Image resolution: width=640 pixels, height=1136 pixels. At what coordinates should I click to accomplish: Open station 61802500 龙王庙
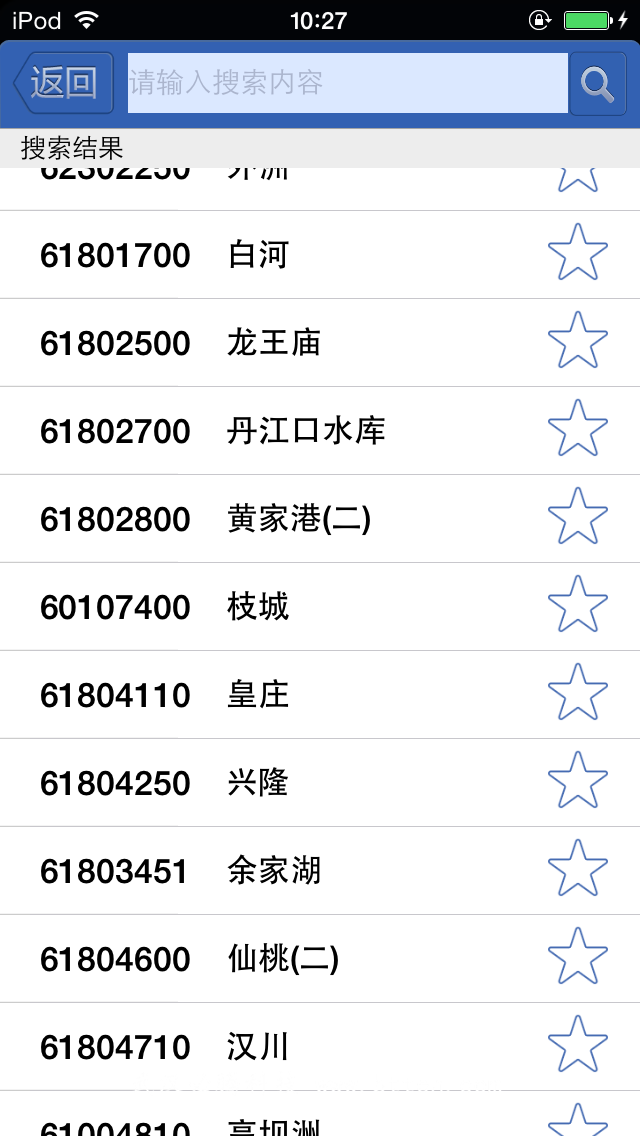tap(320, 343)
